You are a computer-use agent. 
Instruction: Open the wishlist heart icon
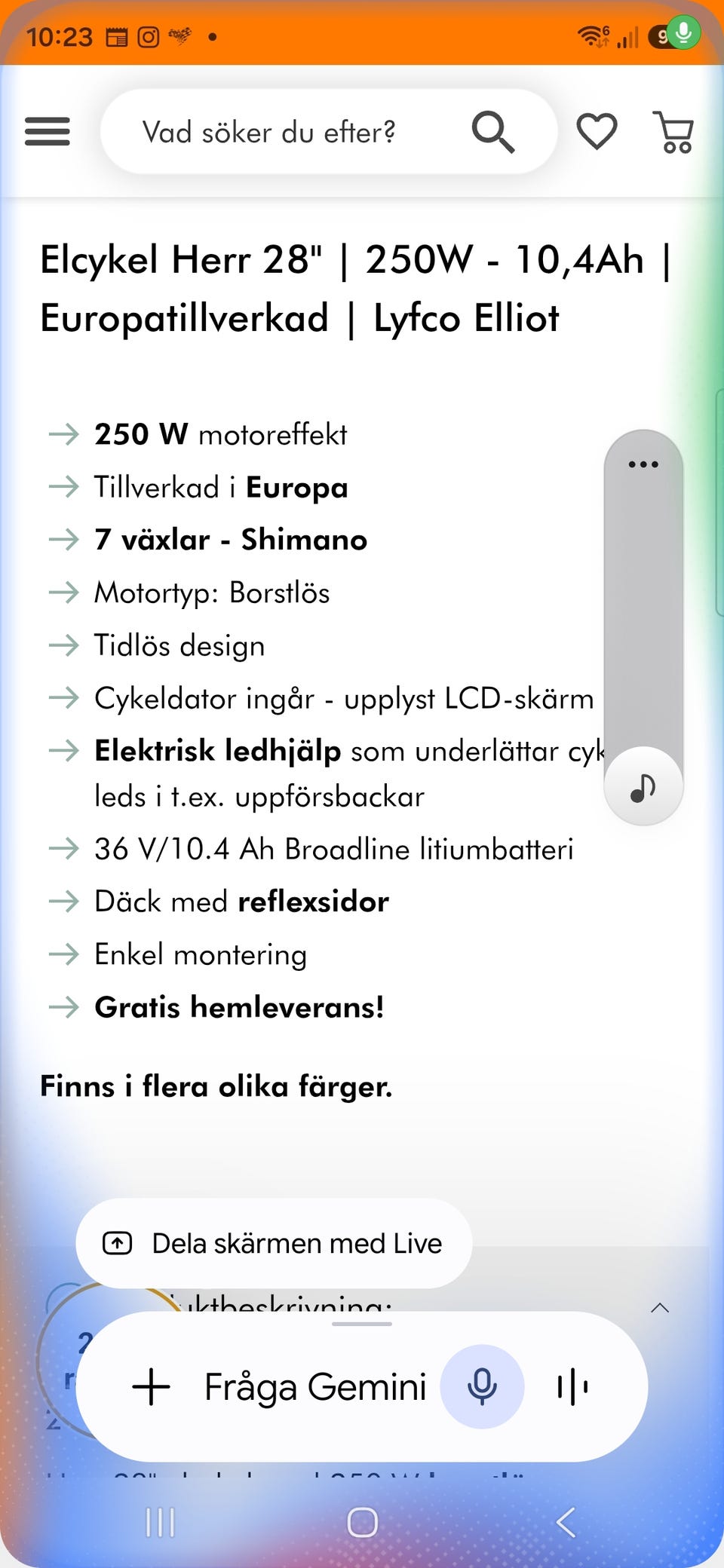click(597, 132)
